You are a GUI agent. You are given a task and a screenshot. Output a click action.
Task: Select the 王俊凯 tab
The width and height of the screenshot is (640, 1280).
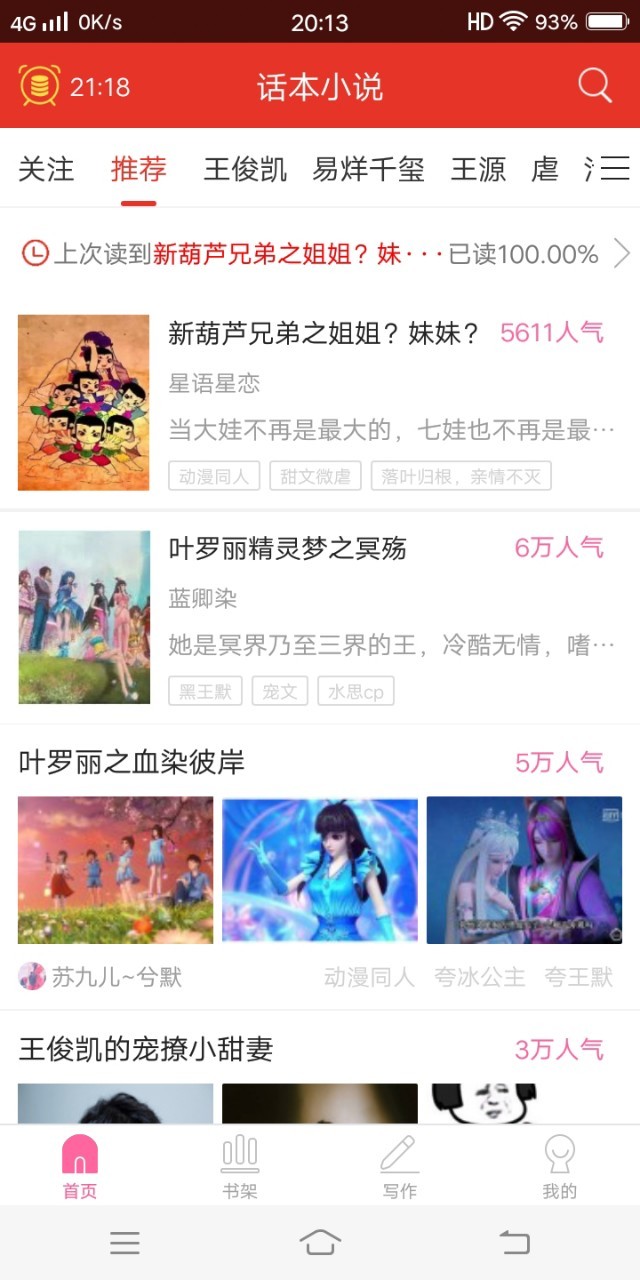click(x=245, y=169)
